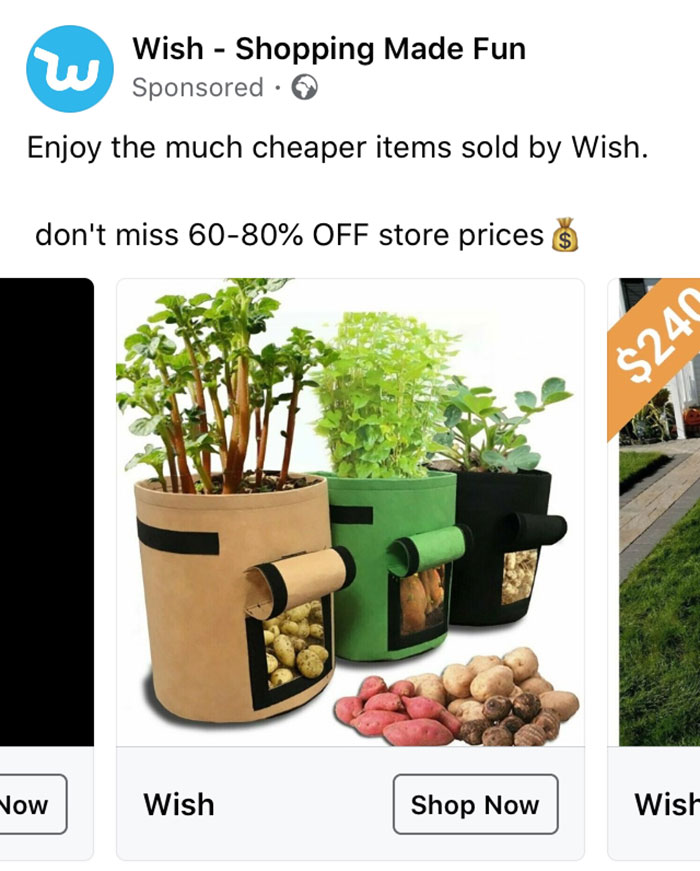
Task: Open the black carousel card image
Action: click(47, 512)
